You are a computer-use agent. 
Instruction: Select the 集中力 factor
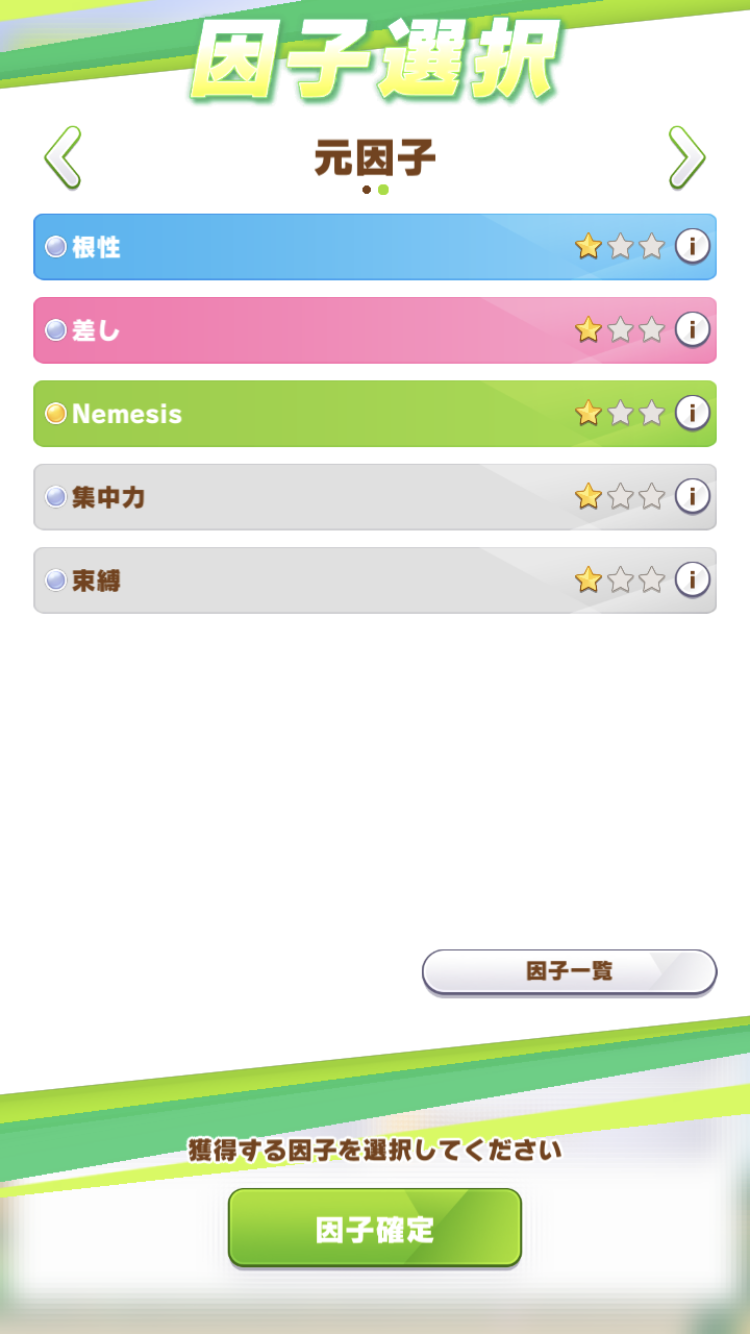[x=300, y=496]
